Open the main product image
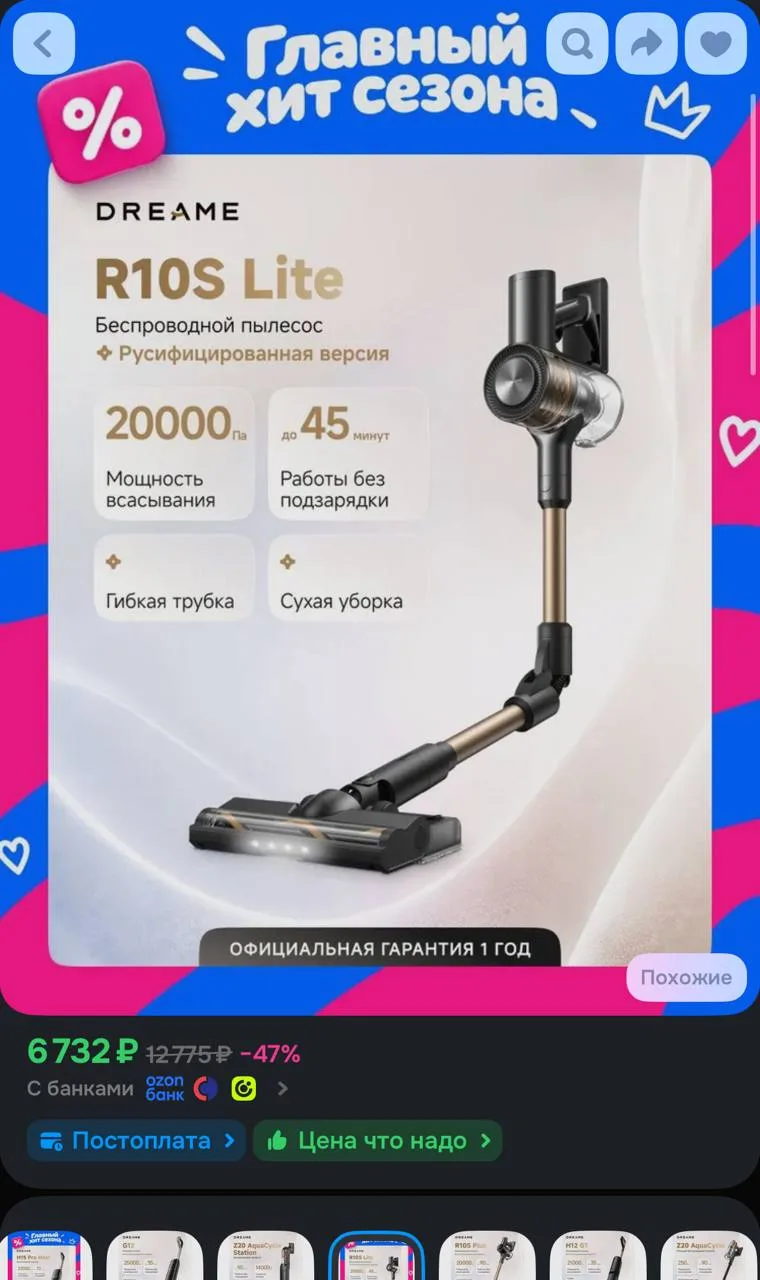The height and width of the screenshot is (1280, 760). point(380,560)
